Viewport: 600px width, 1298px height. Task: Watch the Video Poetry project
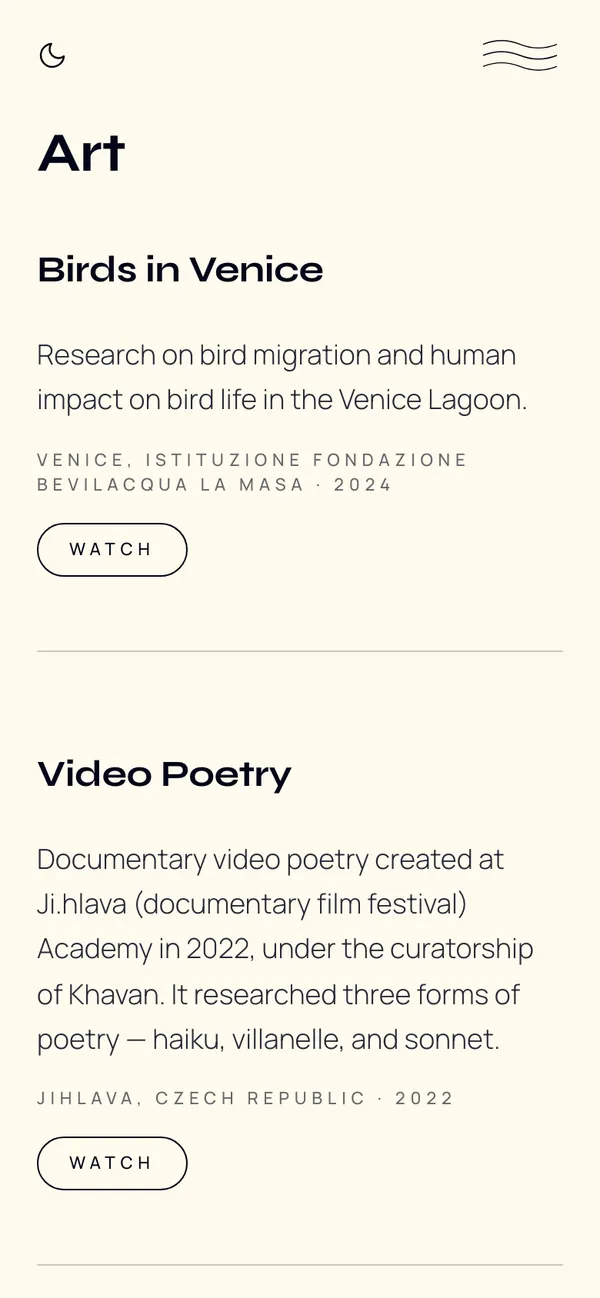tap(112, 1163)
